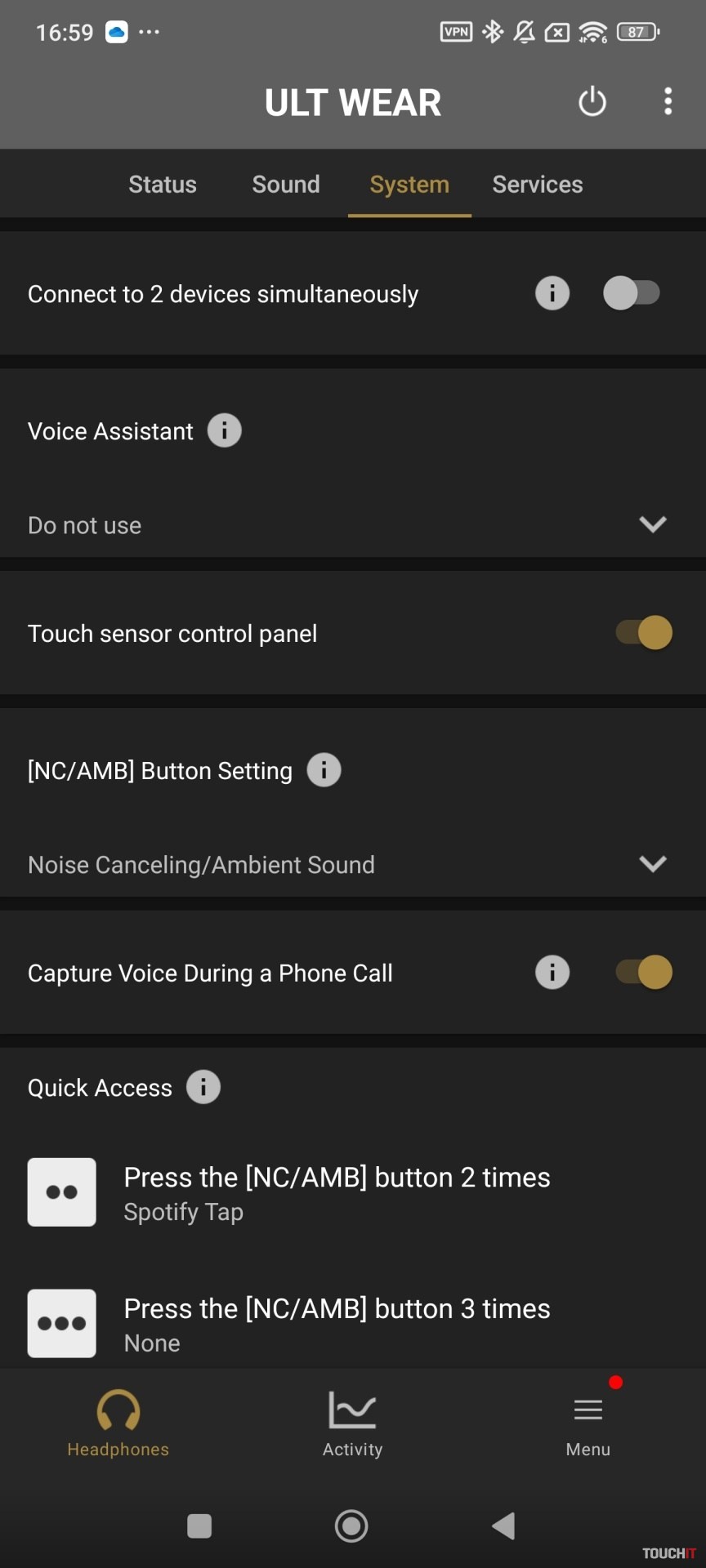Disable Capture Voice During a Phone Call

644,973
